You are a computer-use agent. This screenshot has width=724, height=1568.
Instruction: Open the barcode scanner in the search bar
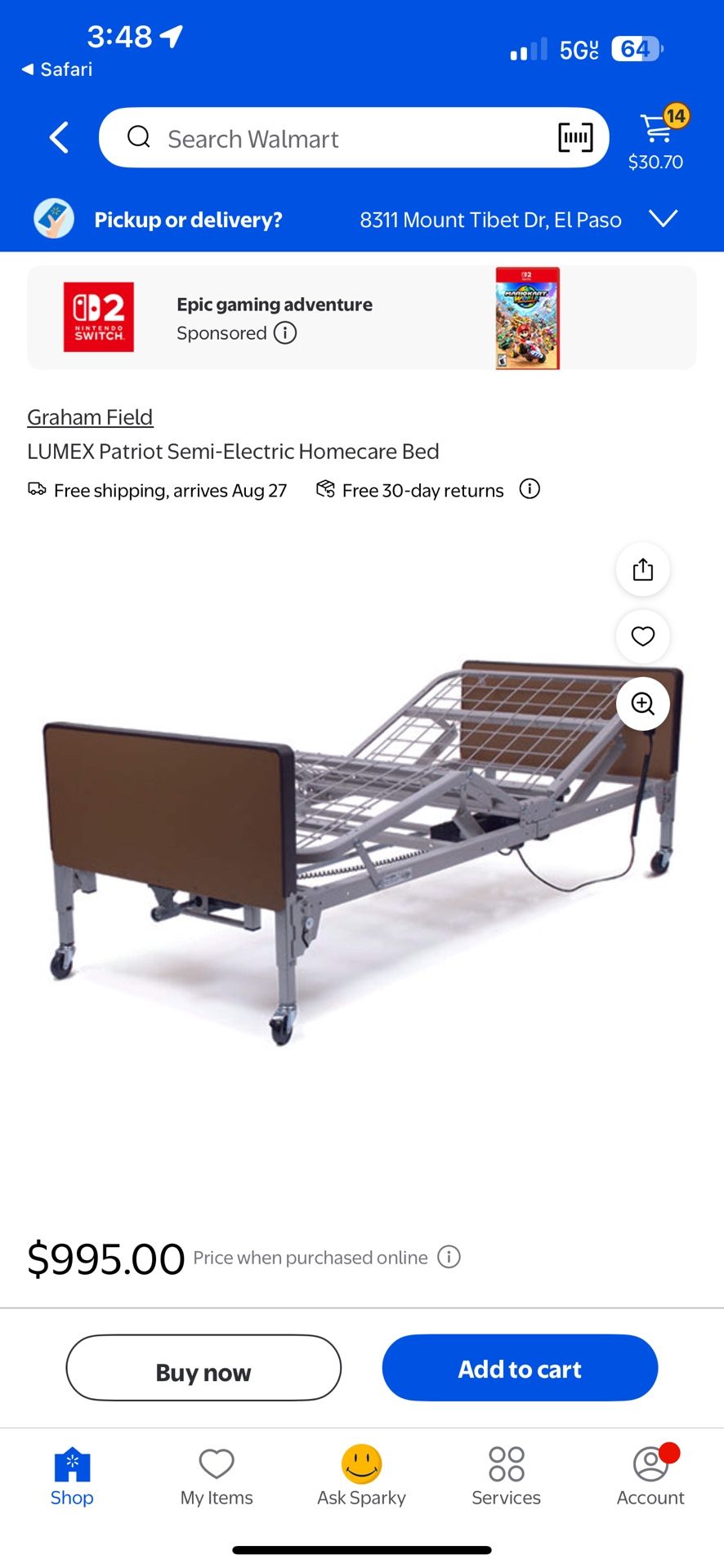pyautogui.click(x=575, y=138)
